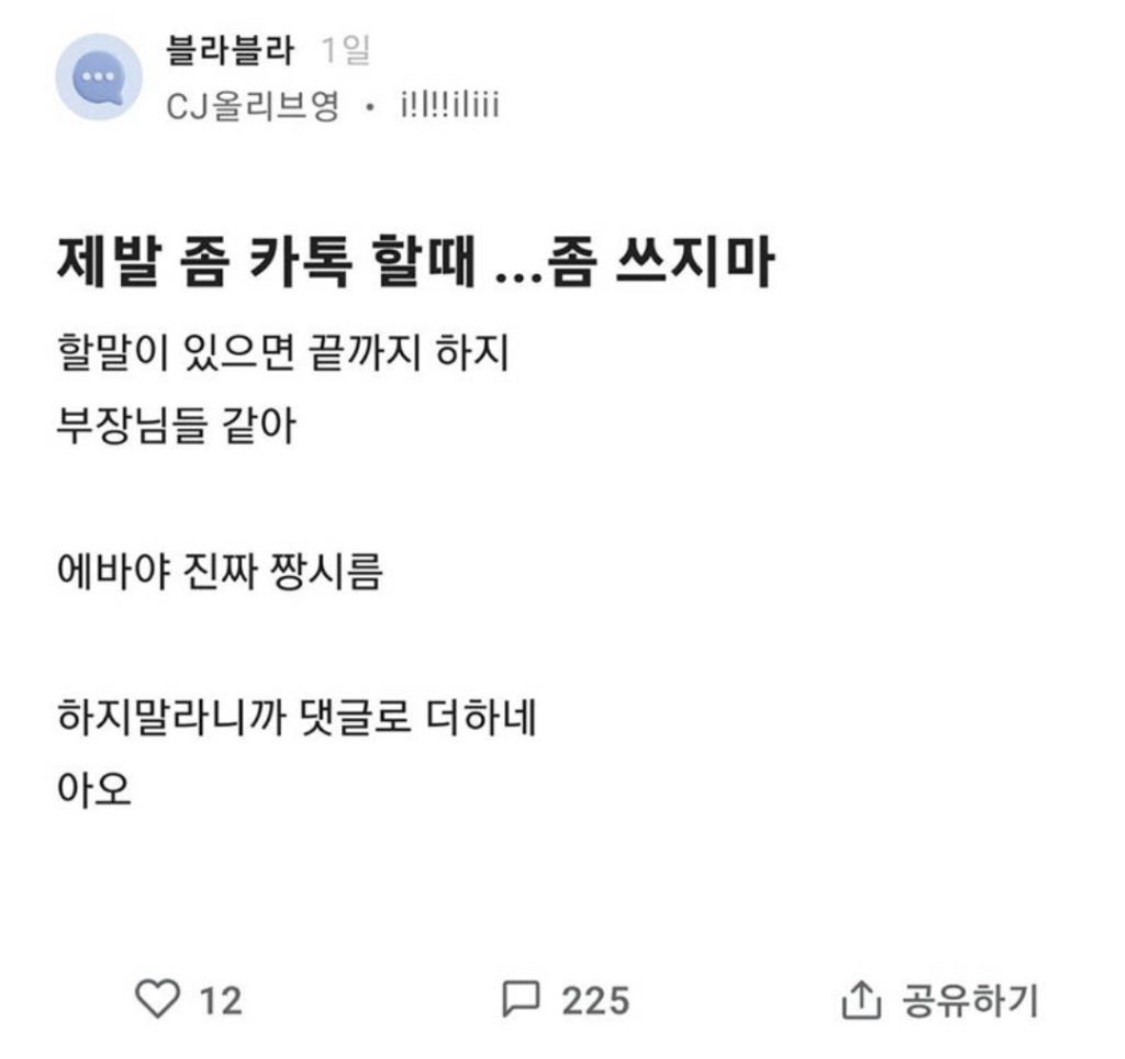1125x1059 pixels.
Task: Like this post with the heart icon
Action: coord(155,999)
